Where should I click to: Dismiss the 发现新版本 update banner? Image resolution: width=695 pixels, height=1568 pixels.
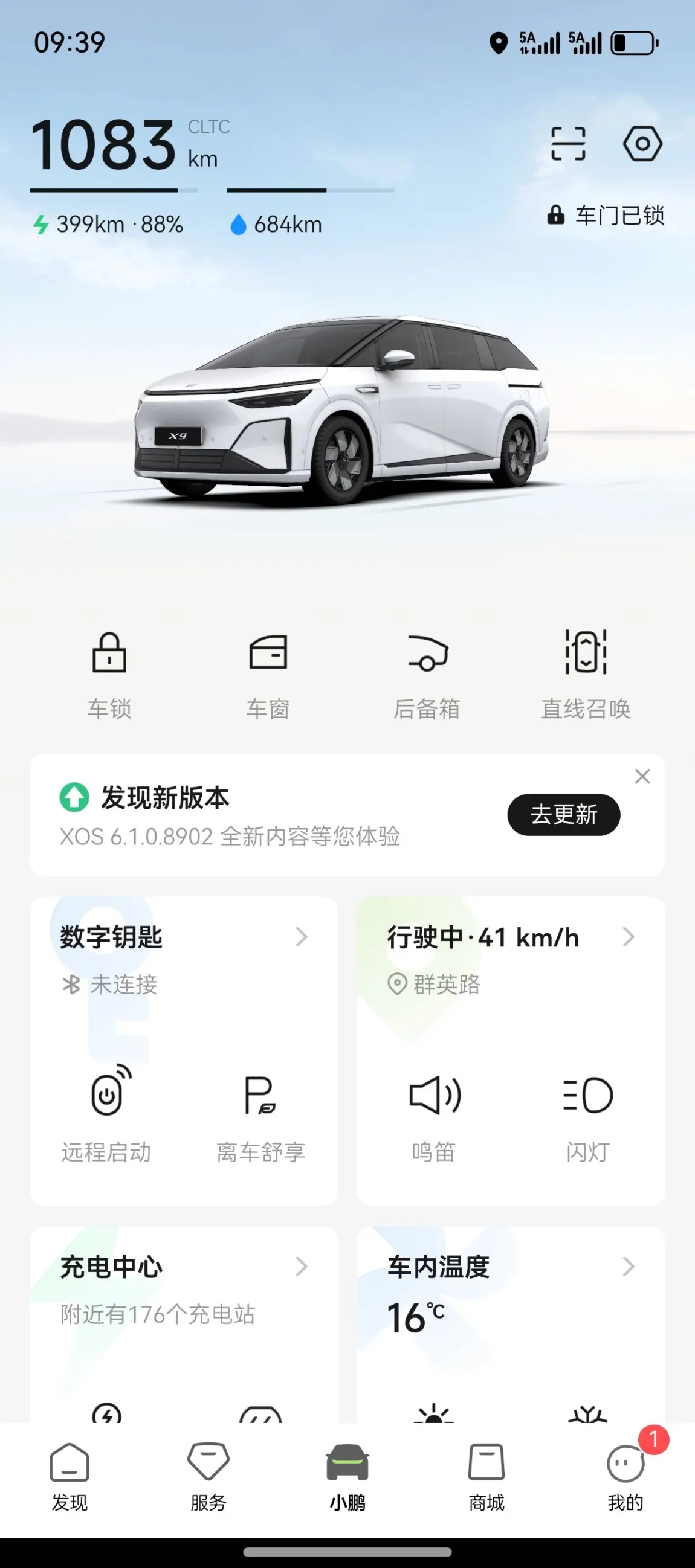[x=642, y=776]
